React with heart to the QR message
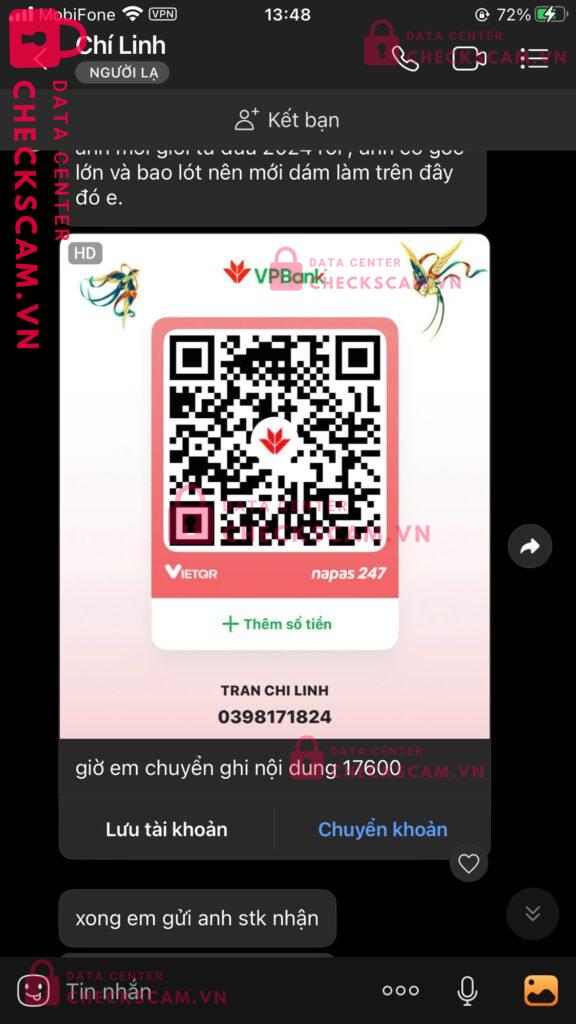 (x=468, y=863)
